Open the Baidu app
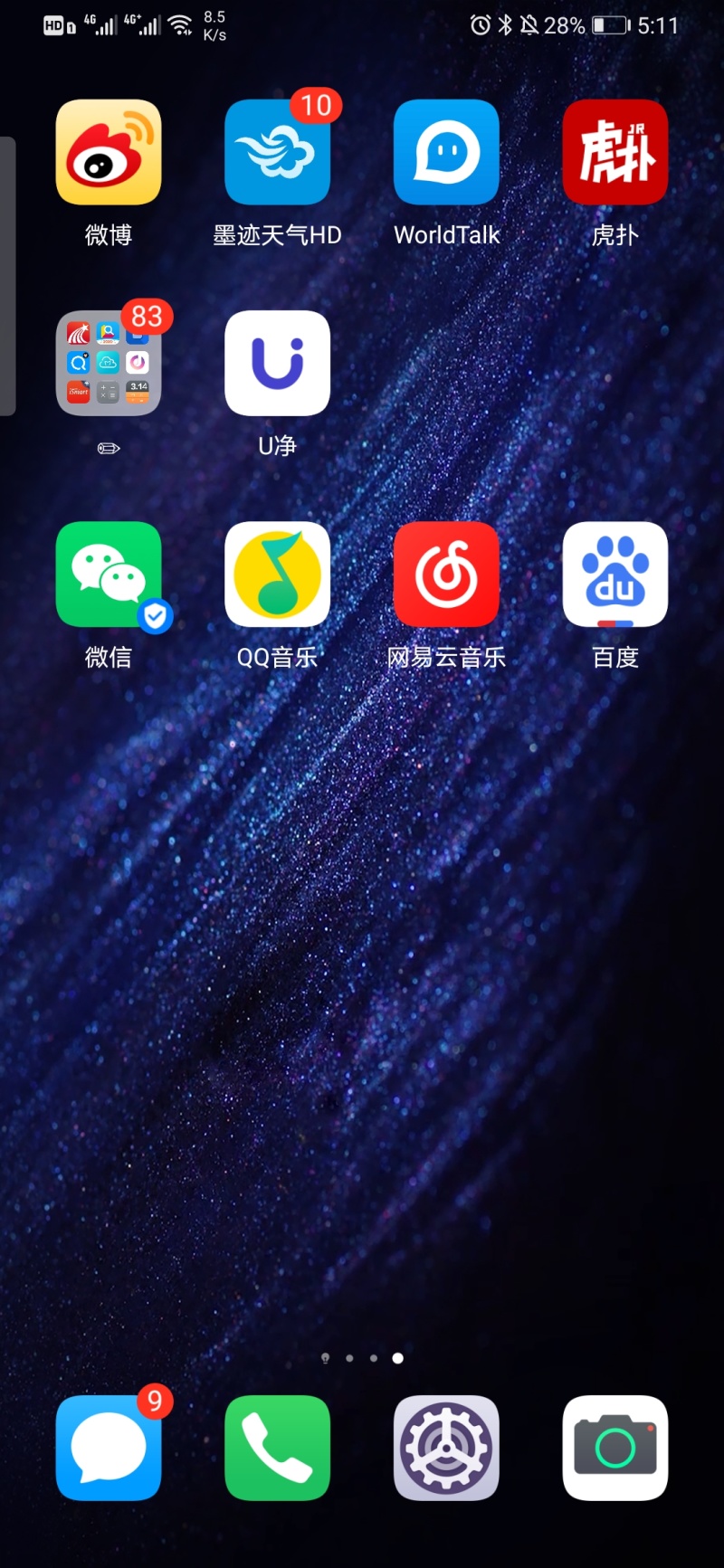 [615, 575]
